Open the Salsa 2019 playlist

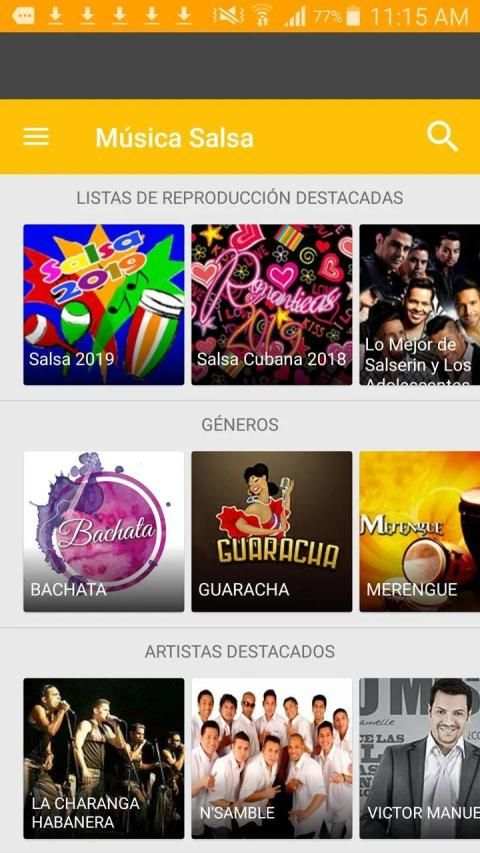coord(103,305)
